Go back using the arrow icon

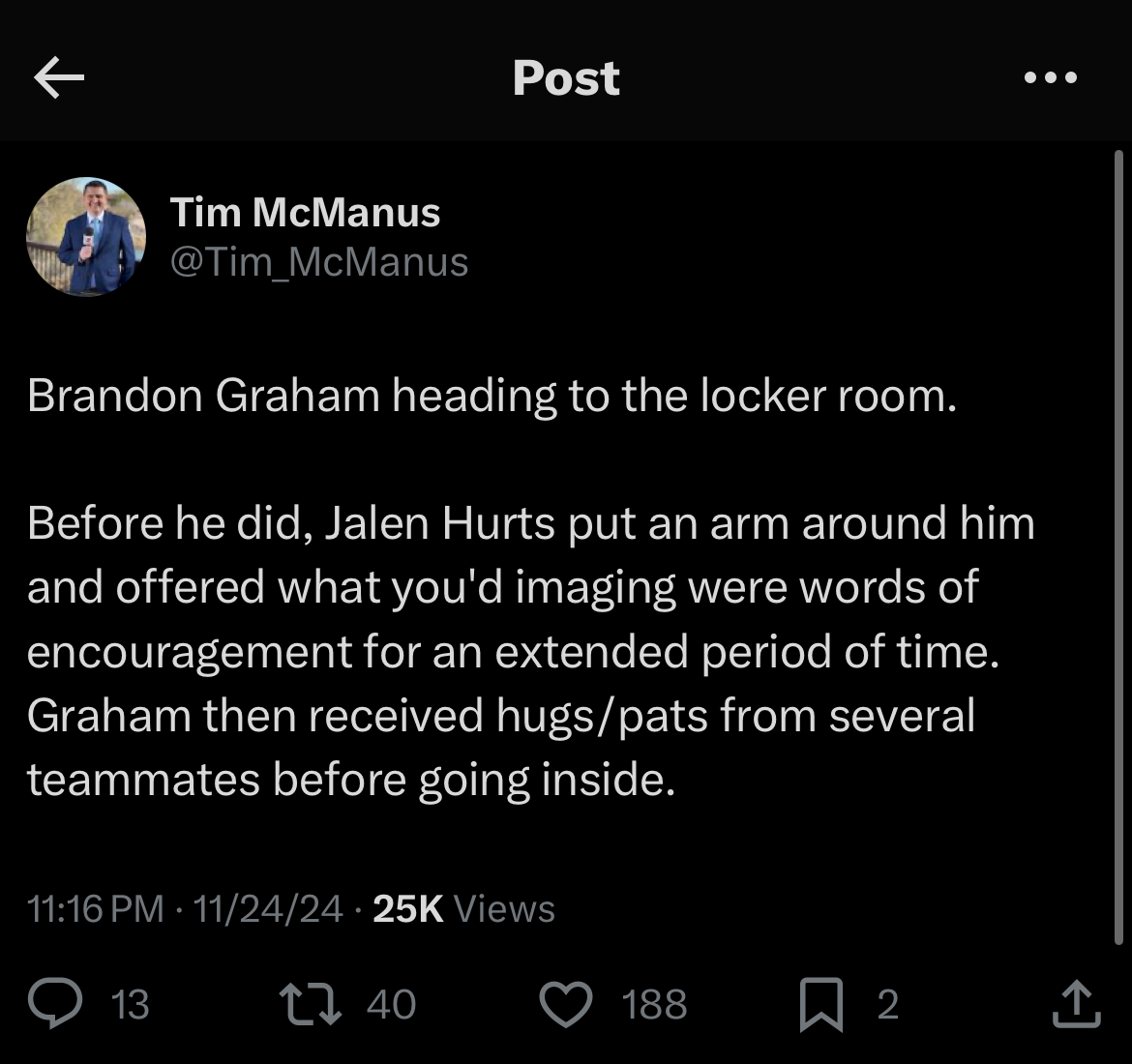coord(59,78)
